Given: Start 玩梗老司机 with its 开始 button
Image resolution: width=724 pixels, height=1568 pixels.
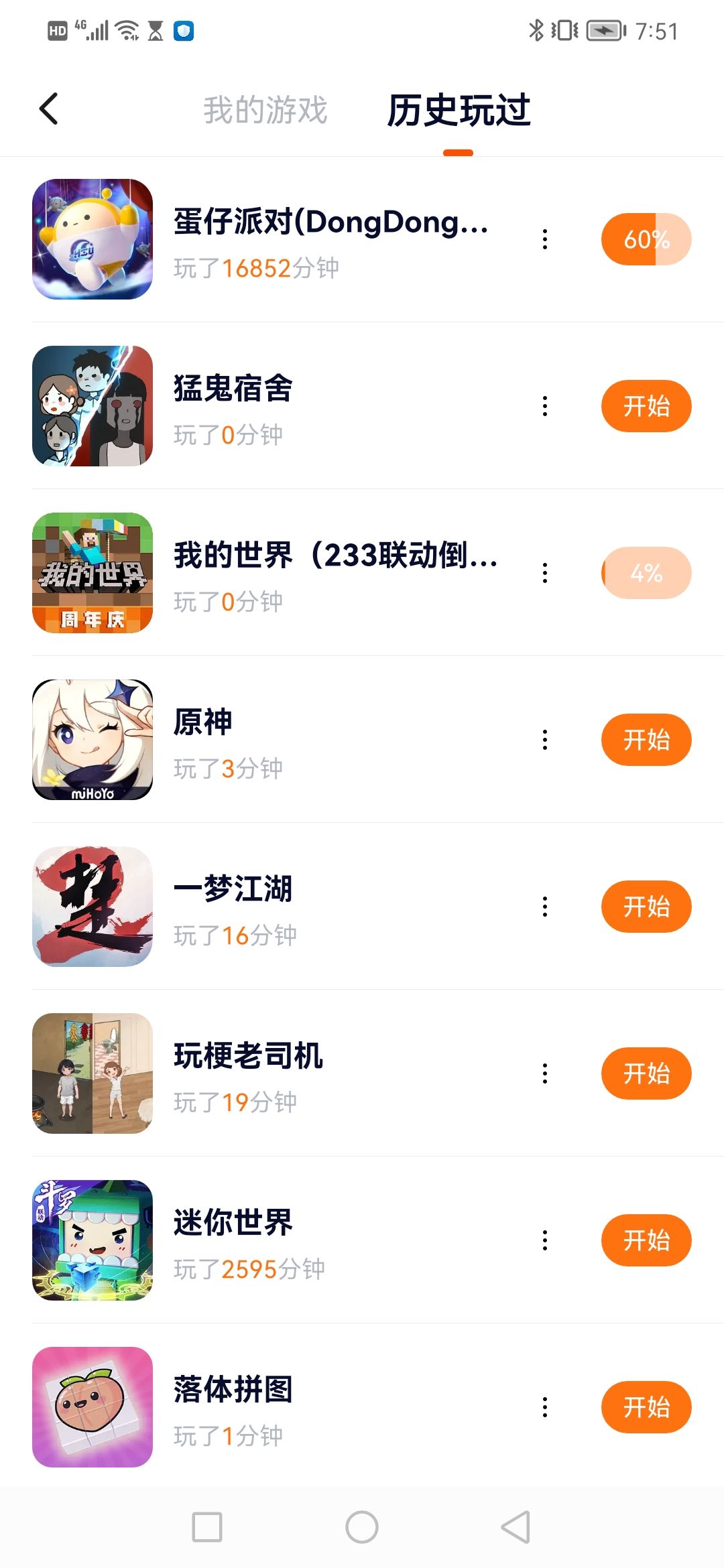Looking at the screenshot, I should click(x=646, y=1073).
